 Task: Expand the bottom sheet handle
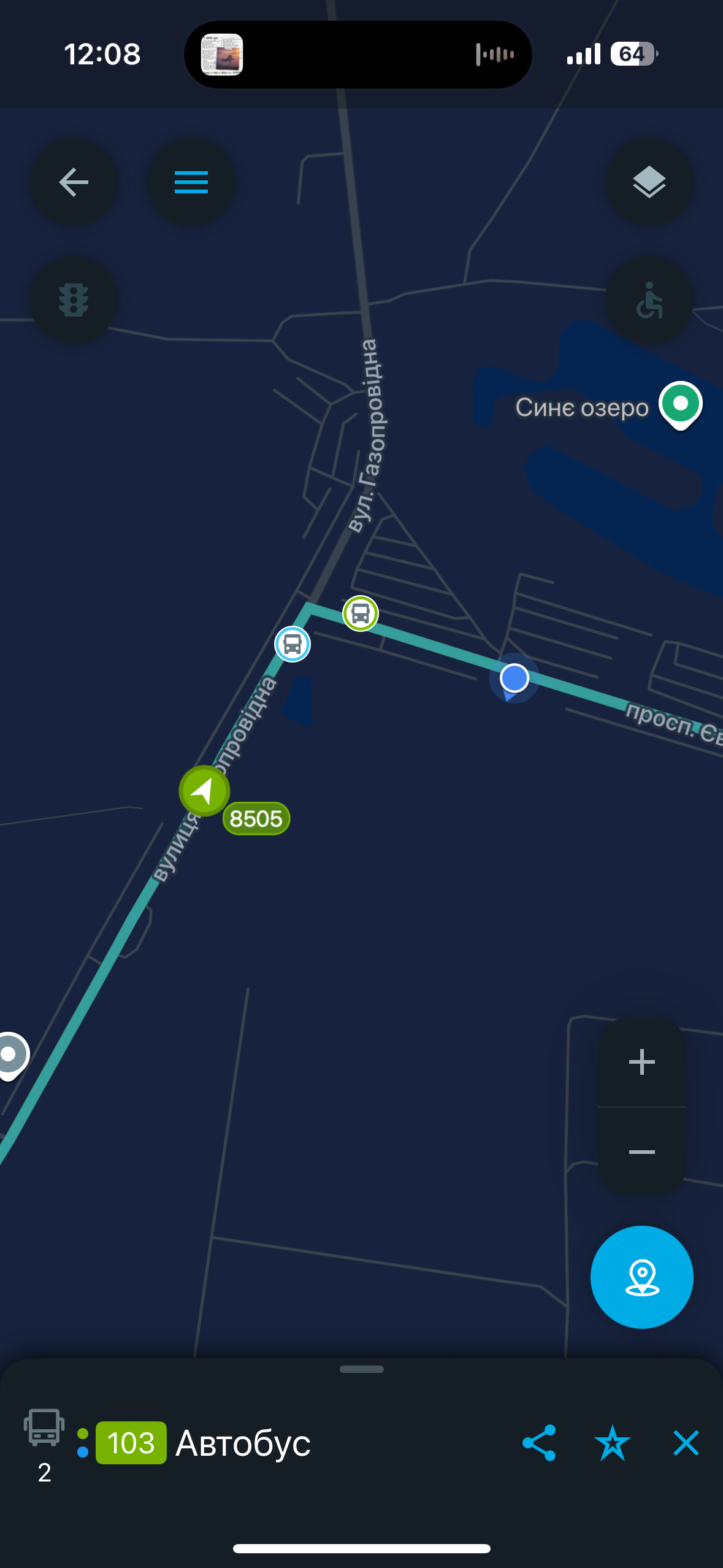362,1369
